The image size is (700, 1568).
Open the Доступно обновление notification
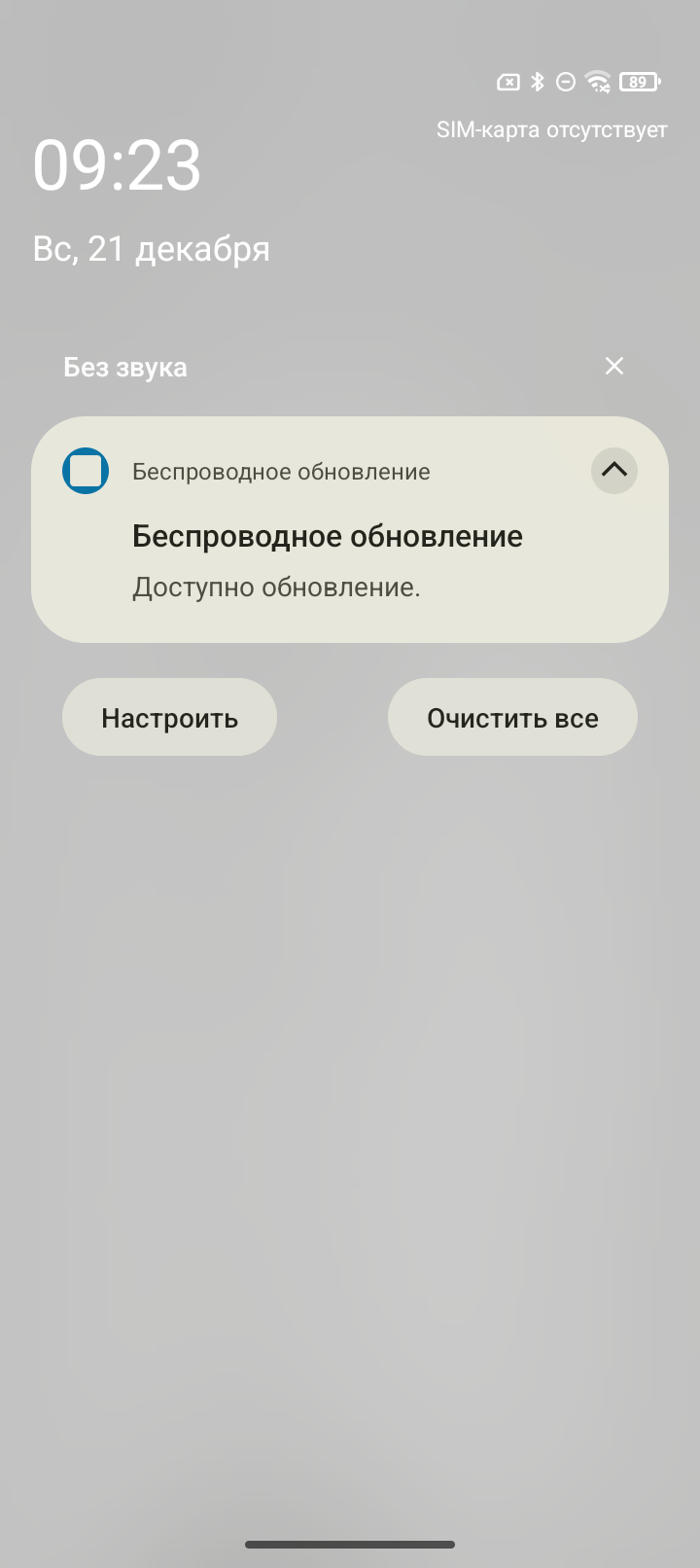(327, 561)
